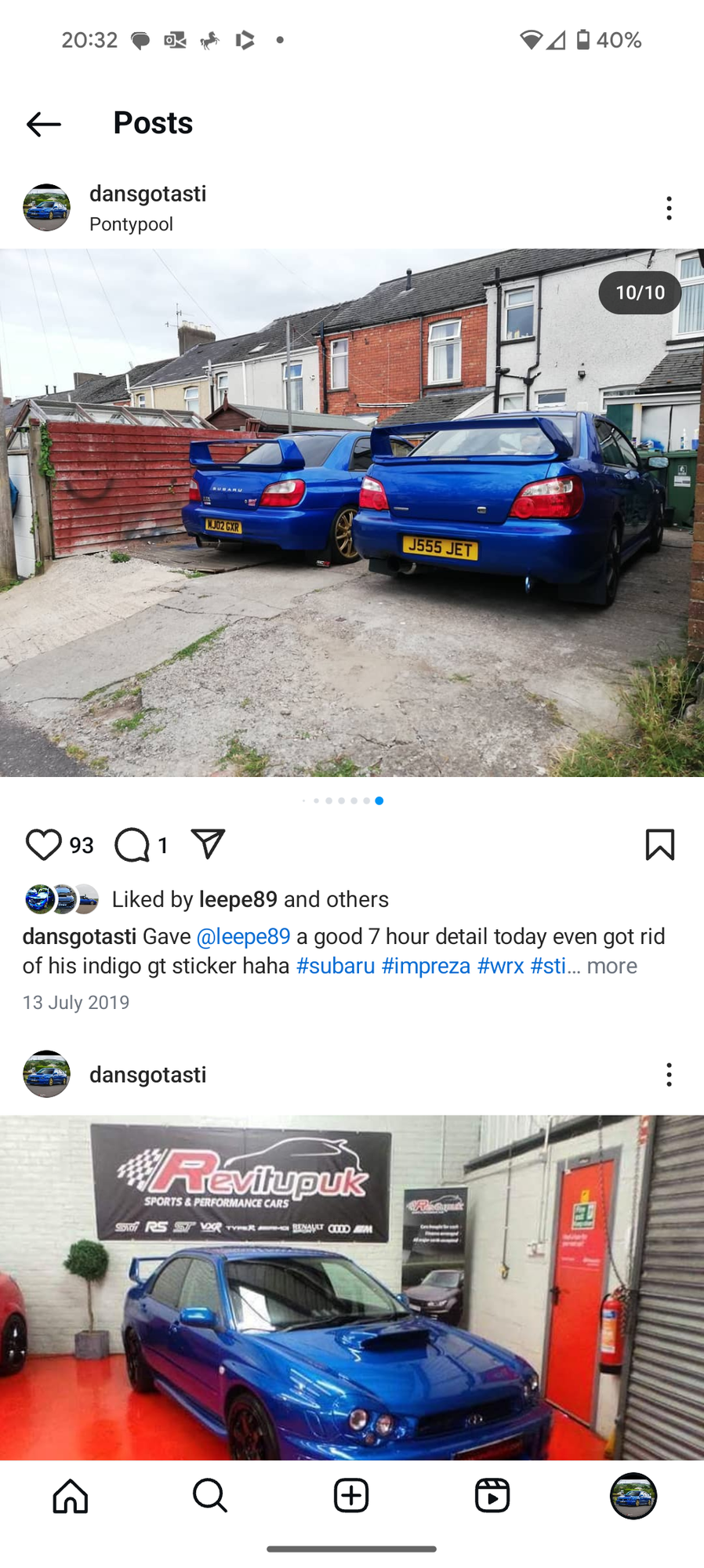Create a new post with plus tab
The height and width of the screenshot is (1568, 704).
tap(351, 1496)
